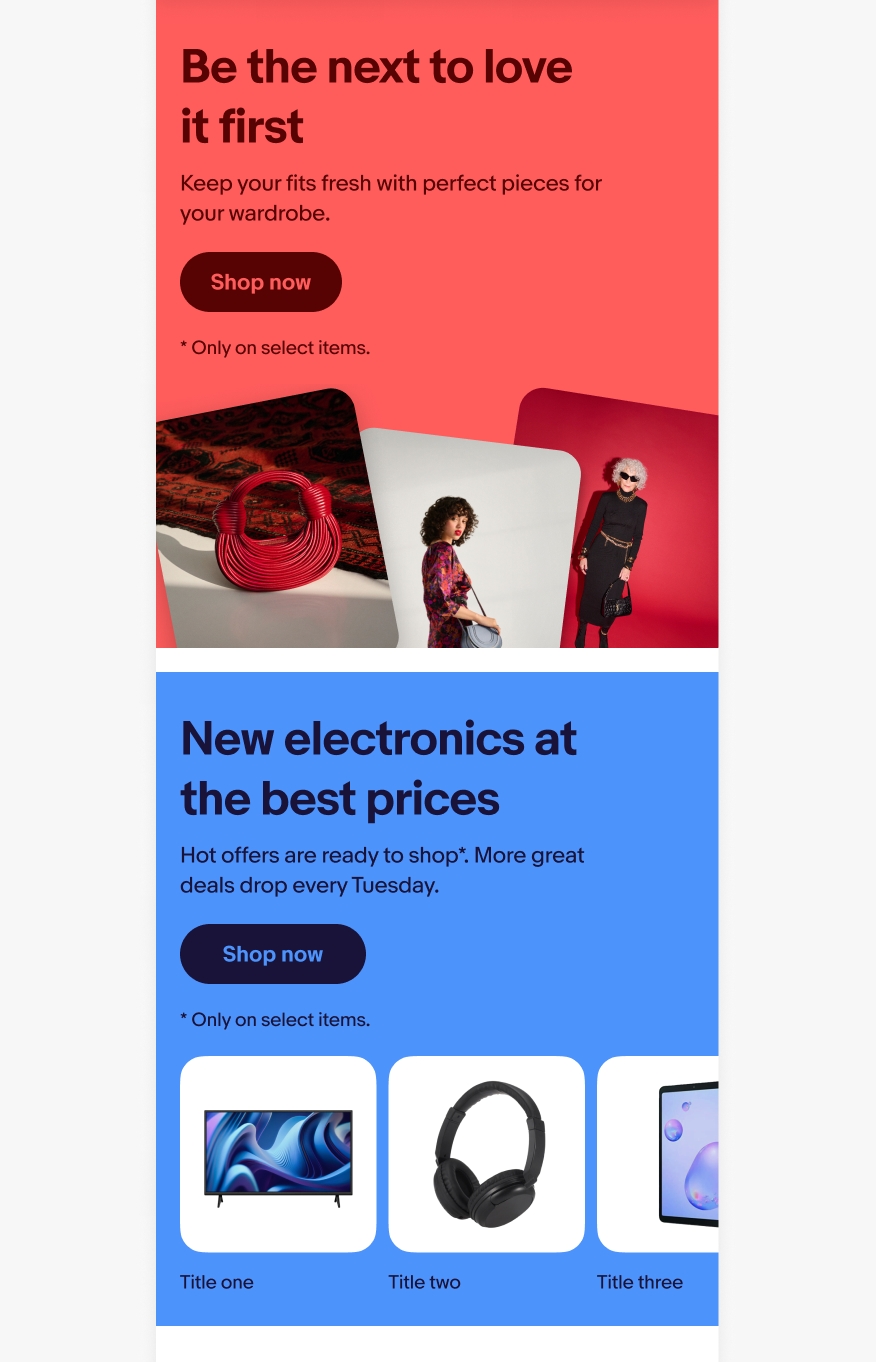Viewport: 876px width, 1362px height.
Task: Click the Title two label under the headphones
Action: pyautogui.click(x=424, y=1282)
